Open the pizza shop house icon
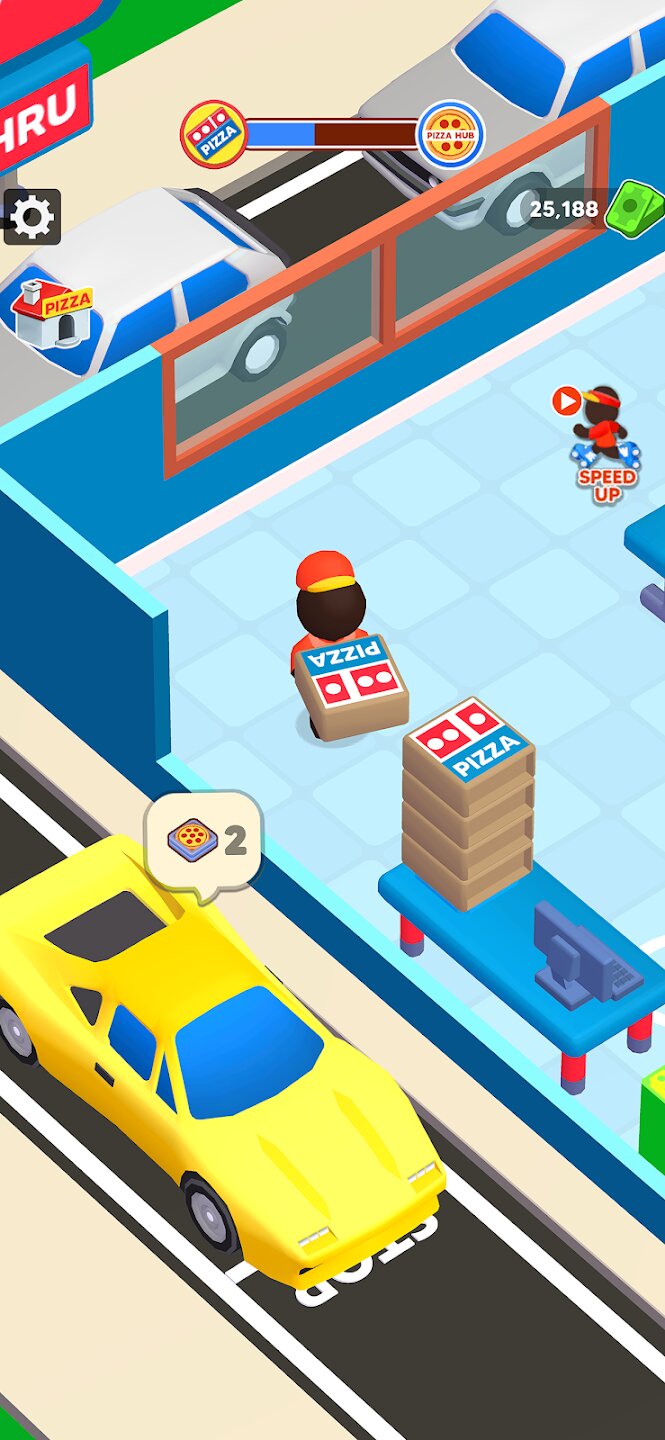The image size is (665, 1440). coord(52,313)
